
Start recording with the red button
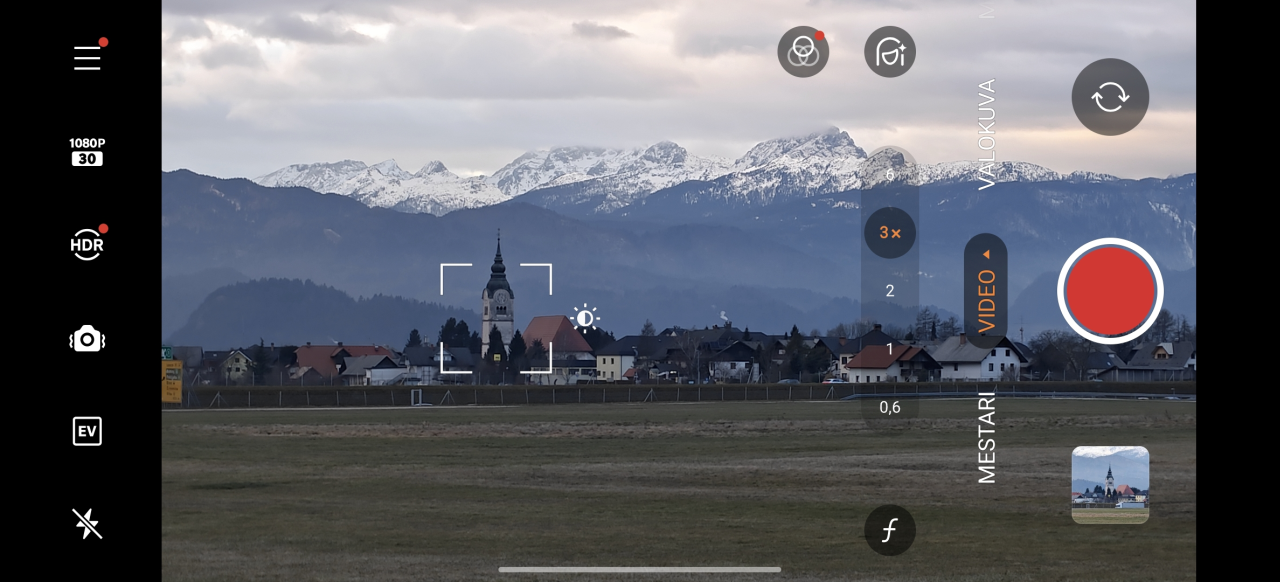1110,291
